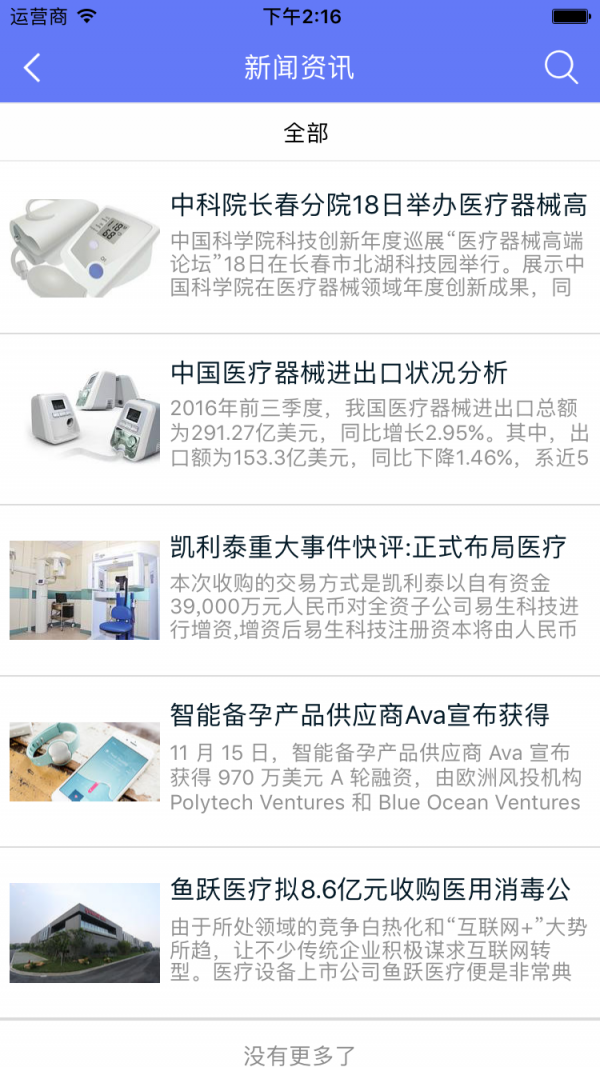Open the 凯利泰重大事件快评 news item
The height and width of the screenshot is (1067, 600).
click(368, 547)
